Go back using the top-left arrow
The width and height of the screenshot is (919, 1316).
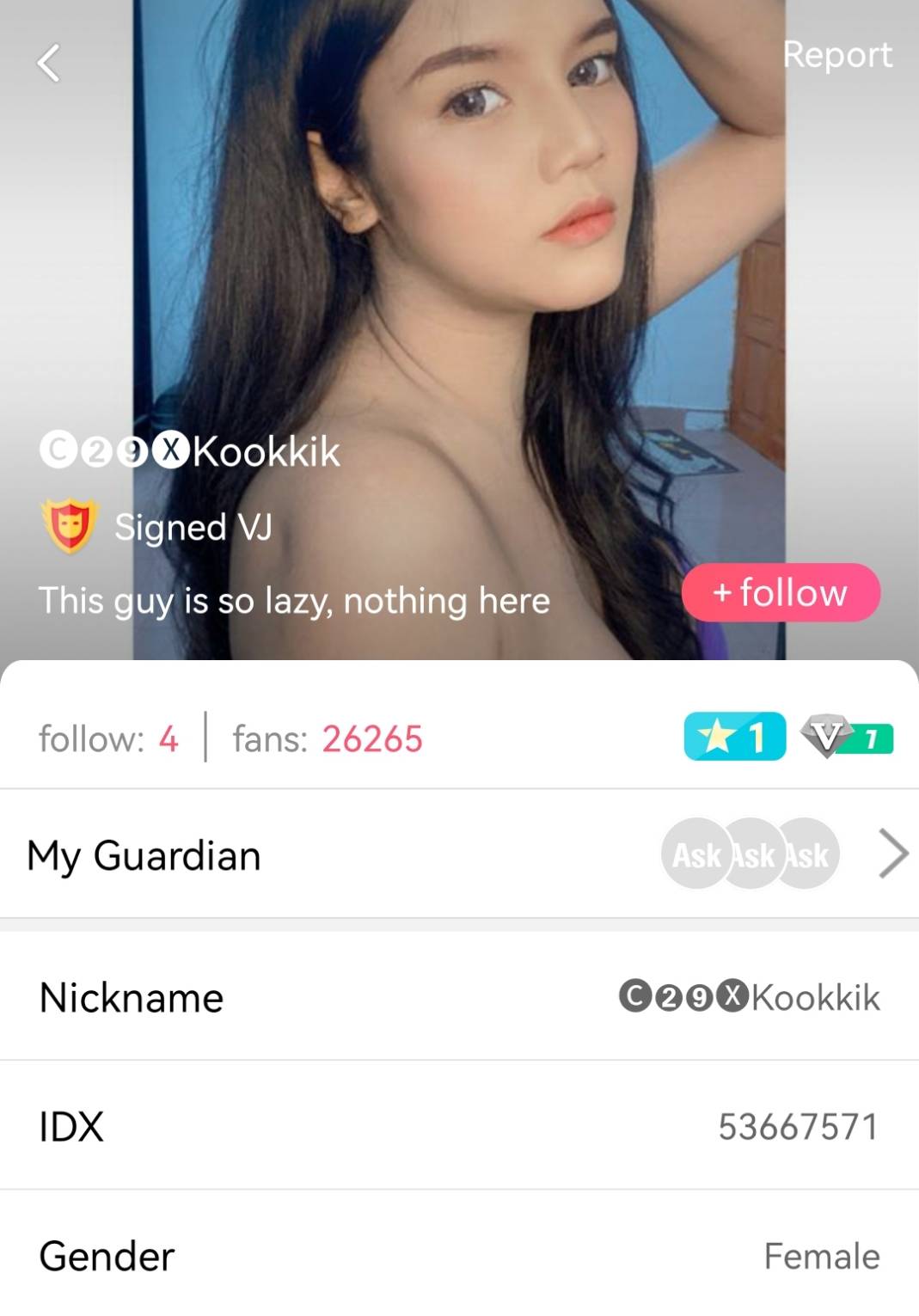point(49,63)
